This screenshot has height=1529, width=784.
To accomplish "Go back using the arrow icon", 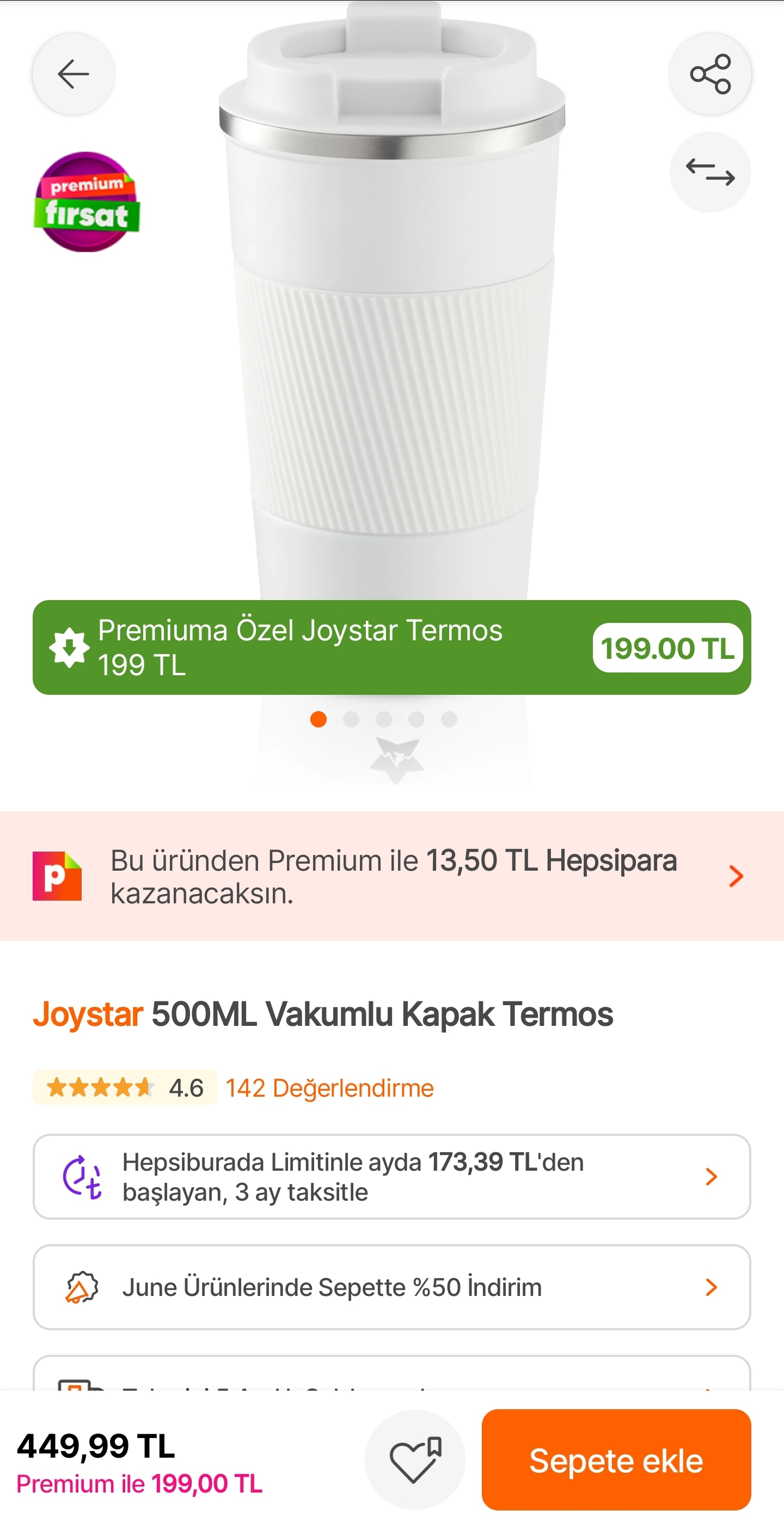I will click(x=73, y=74).
